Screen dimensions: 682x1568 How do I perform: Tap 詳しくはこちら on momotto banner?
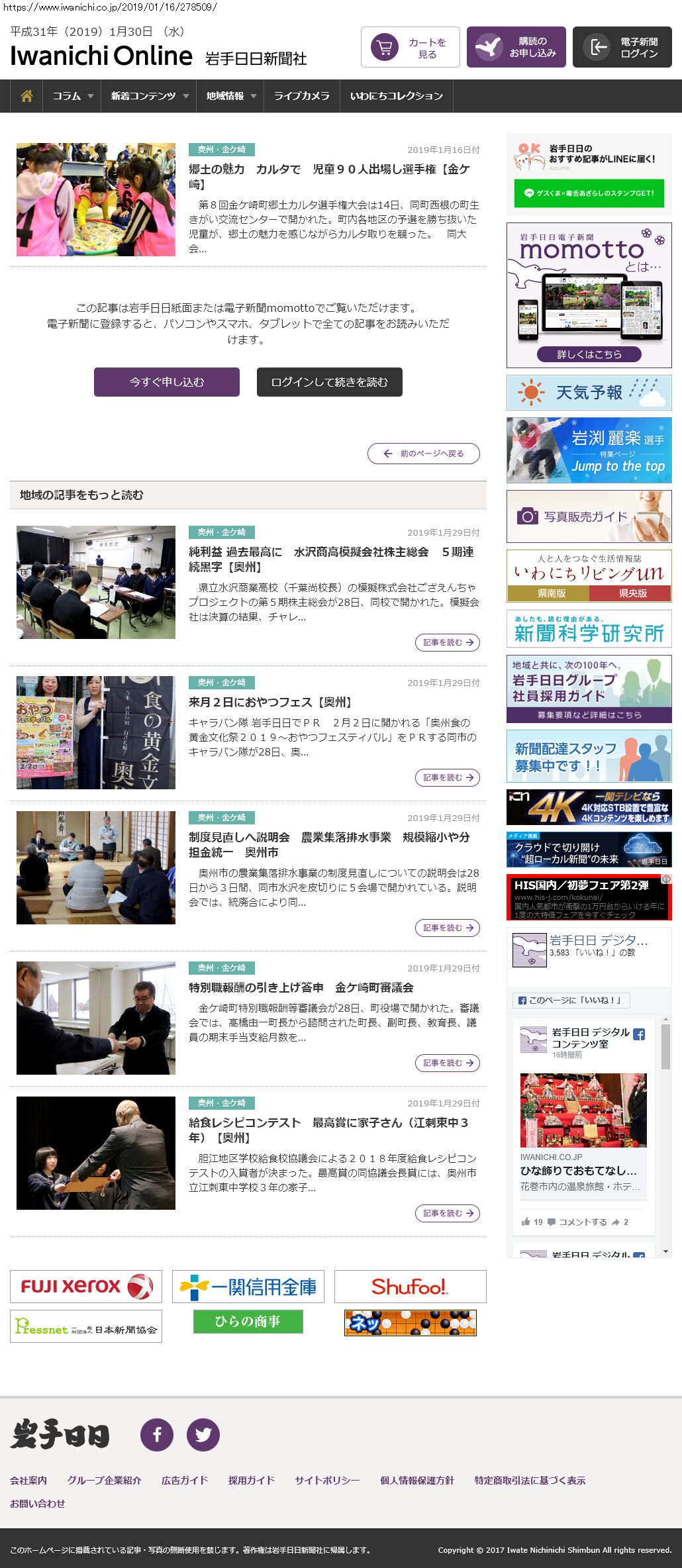click(x=589, y=354)
